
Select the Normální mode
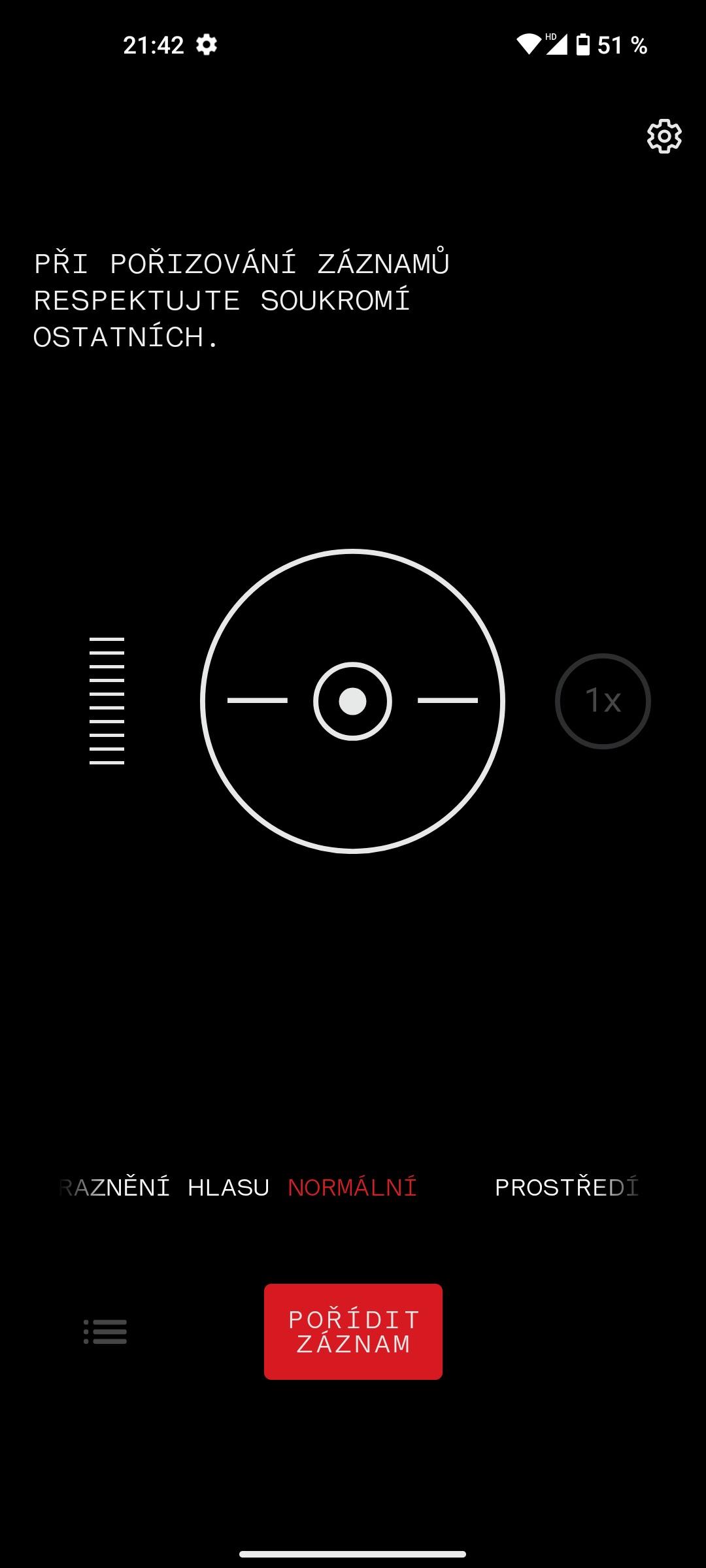352,1187
